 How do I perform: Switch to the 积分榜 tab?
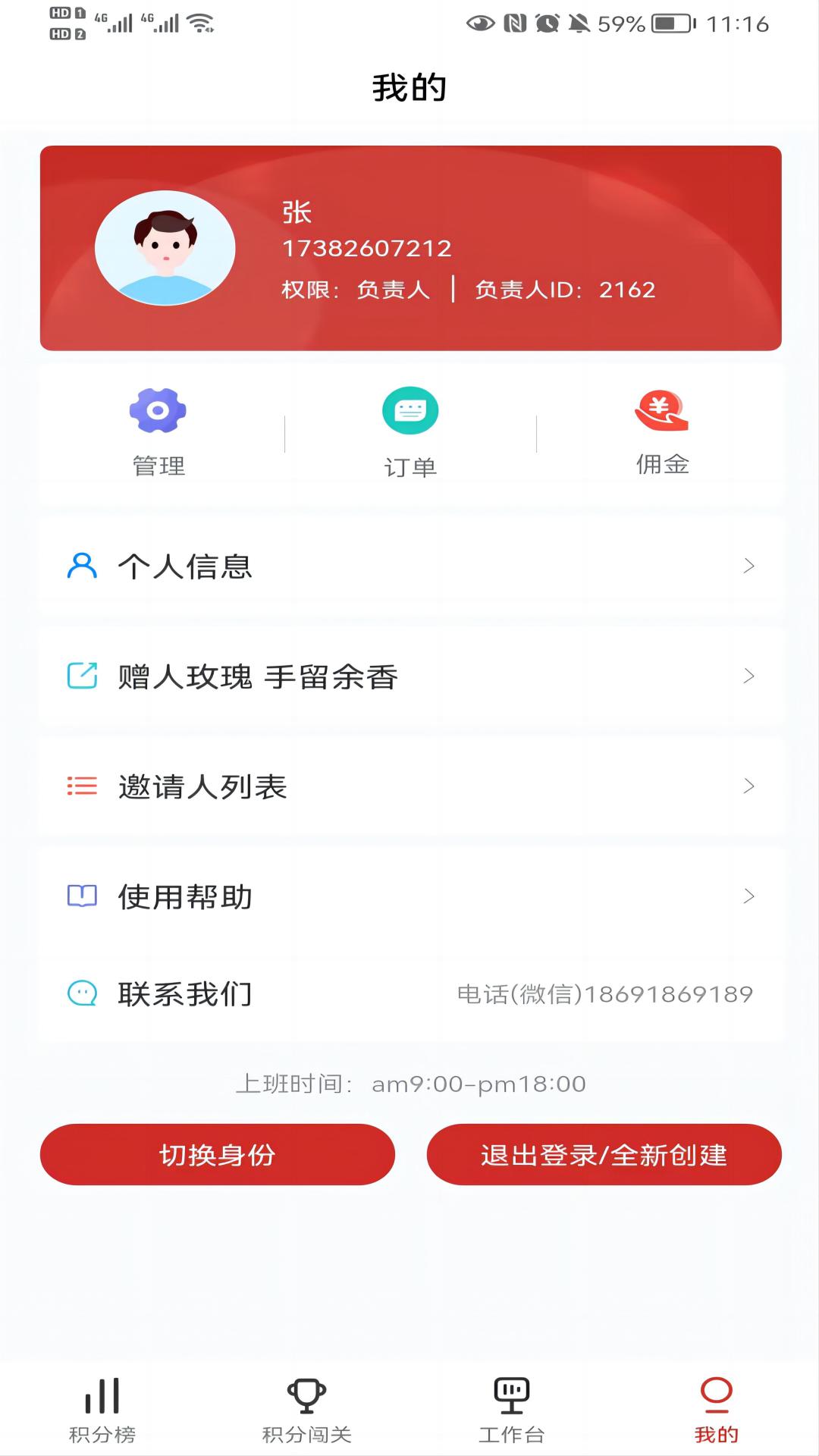click(102, 1410)
